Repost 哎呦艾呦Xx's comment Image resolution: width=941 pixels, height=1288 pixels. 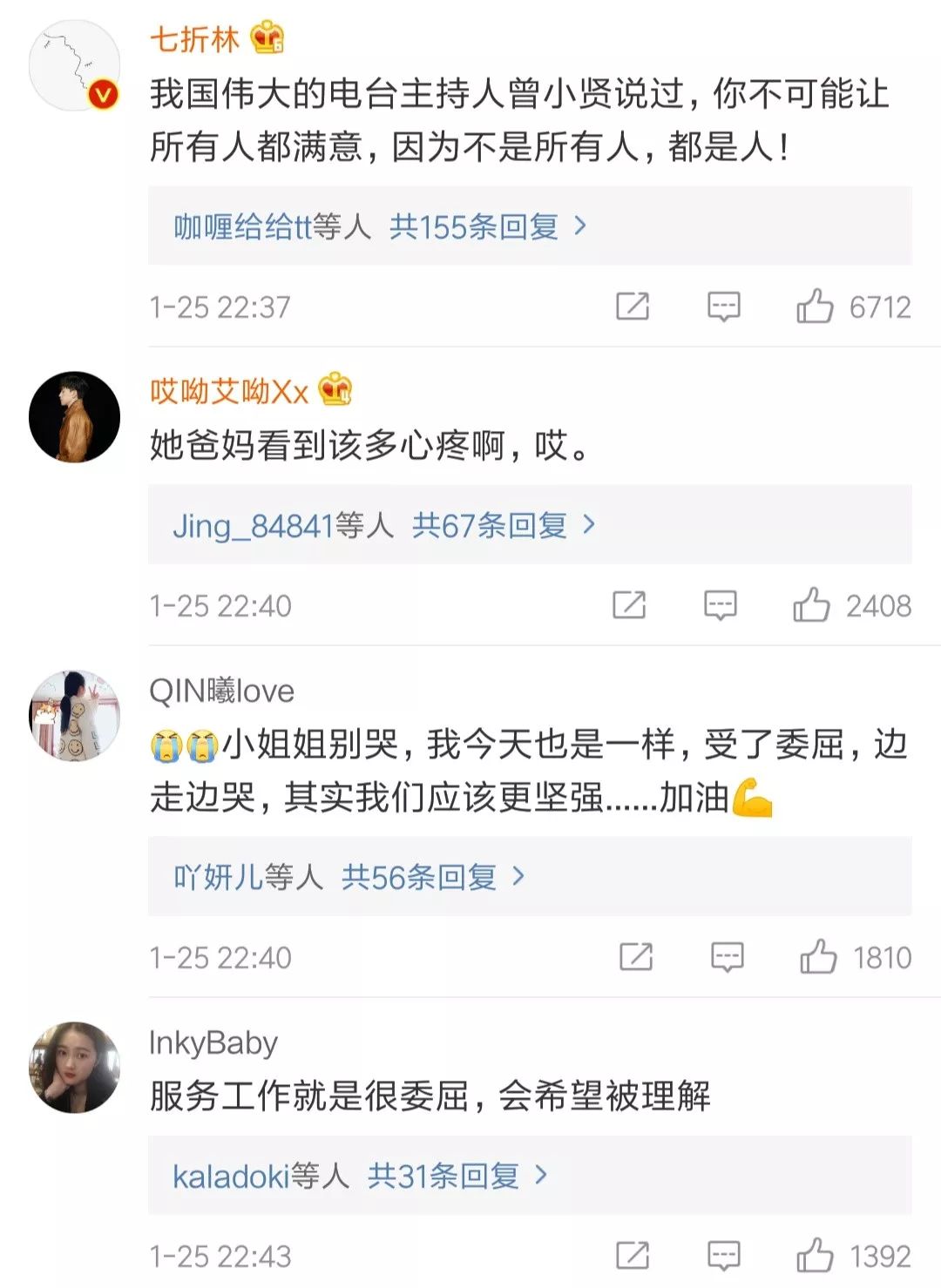[x=629, y=605]
